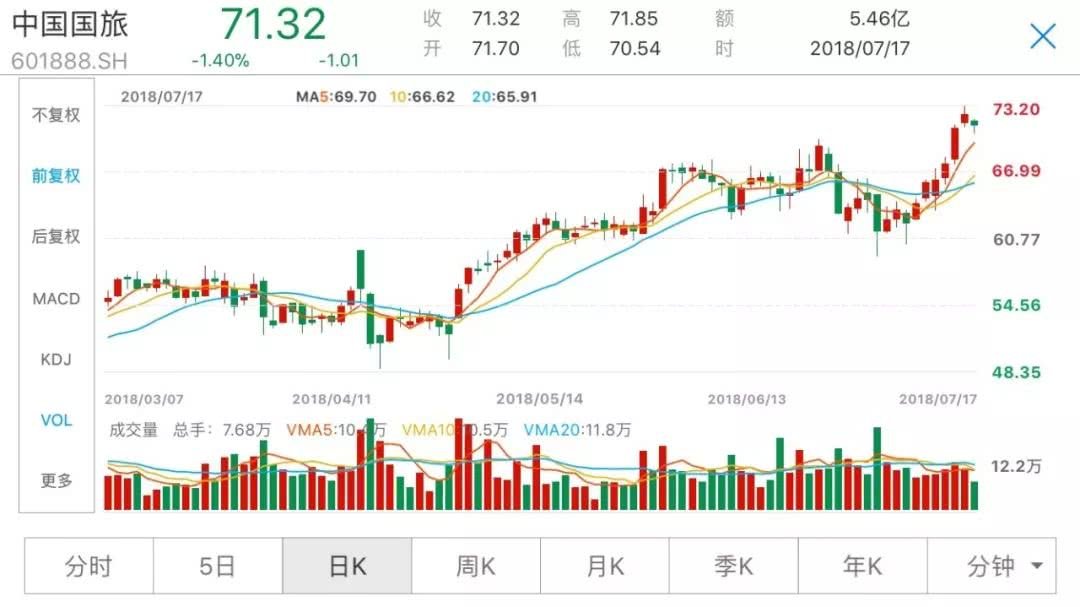Select 前复权 price adjustment

56,176
